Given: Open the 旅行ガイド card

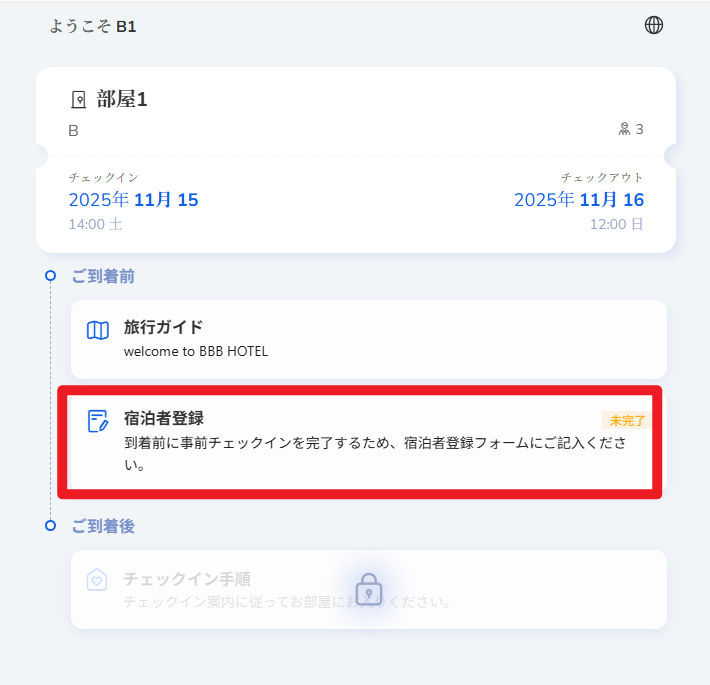Looking at the screenshot, I should click(368, 339).
